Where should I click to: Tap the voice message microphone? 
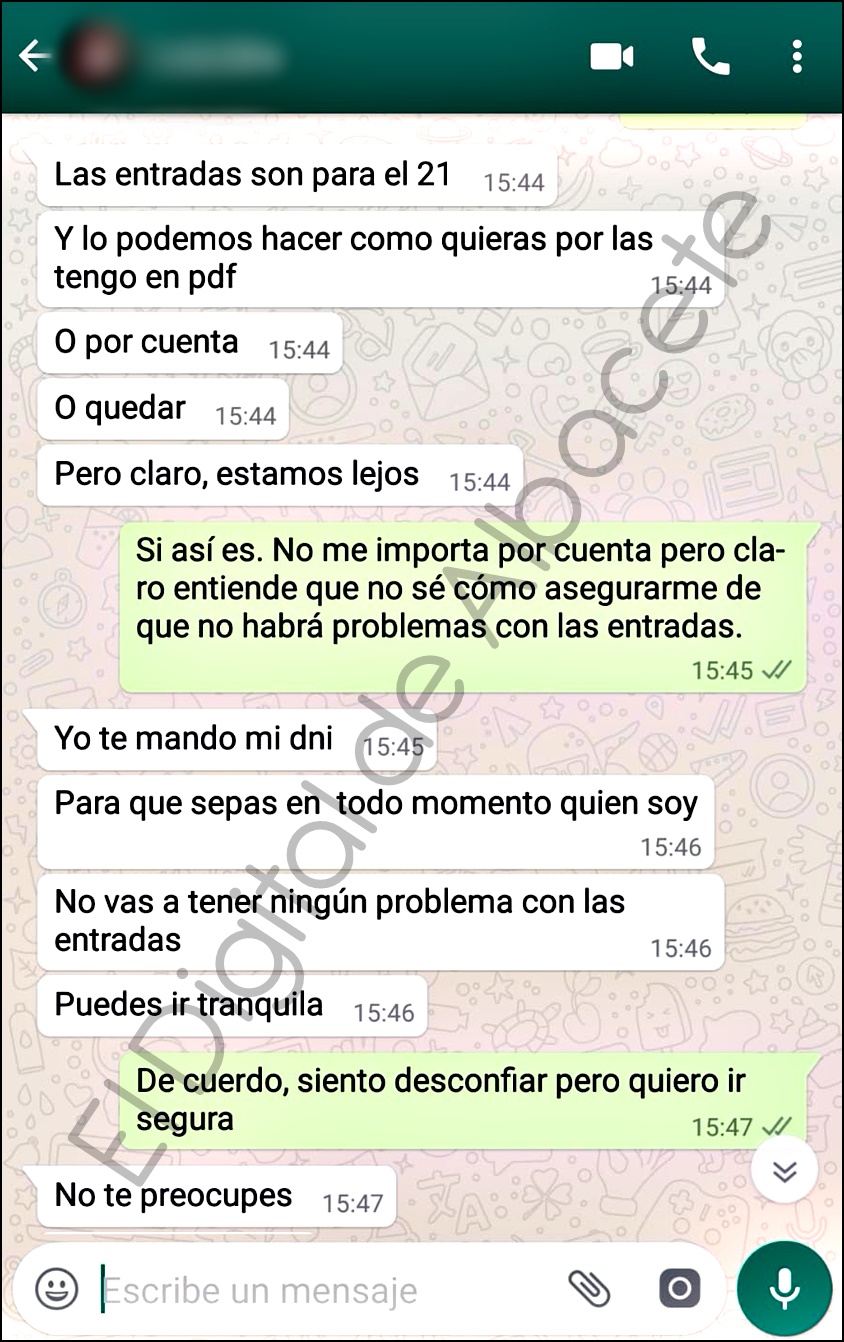[785, 1289]
